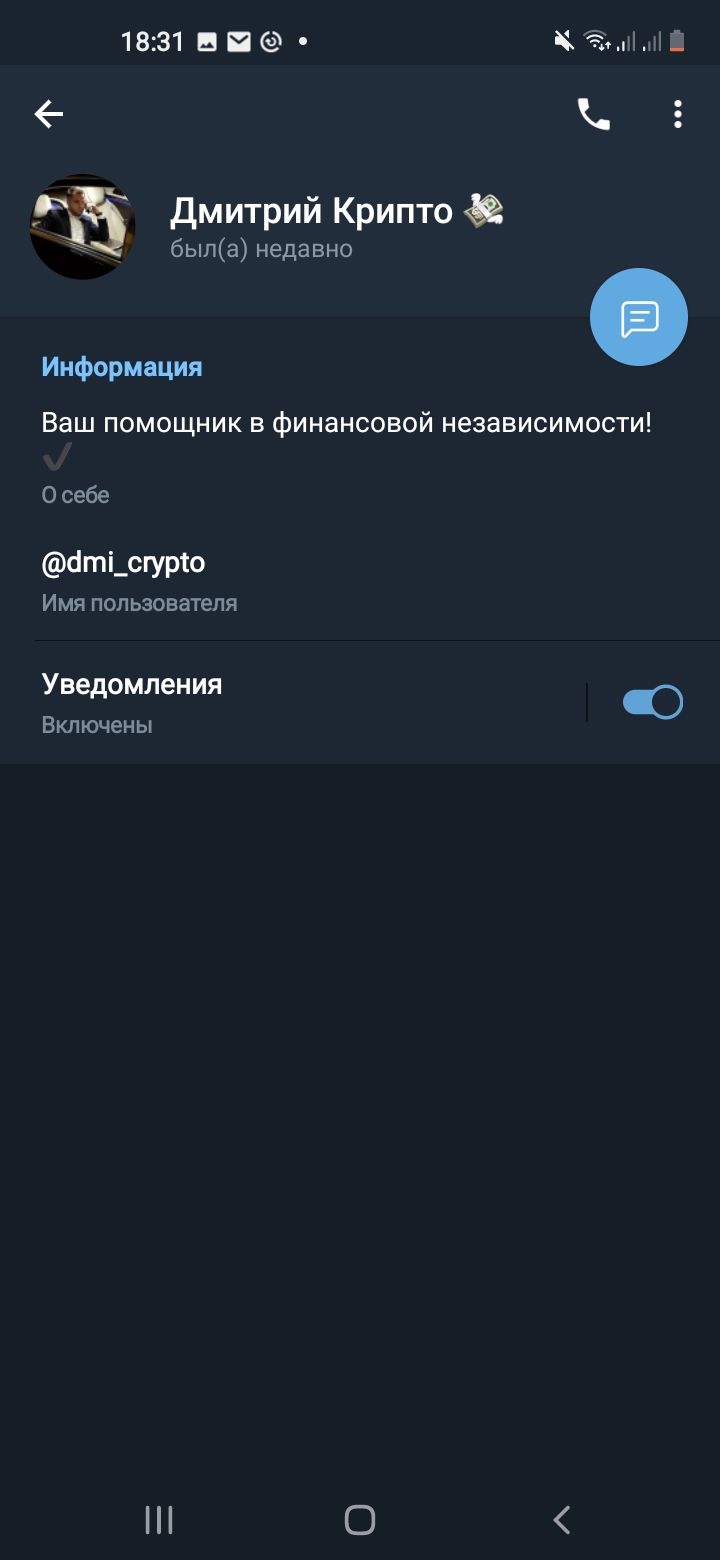The height and width of the screenshot is (1560, 720).
Task: Start a chat via the message button
Action: coord(639,317)
